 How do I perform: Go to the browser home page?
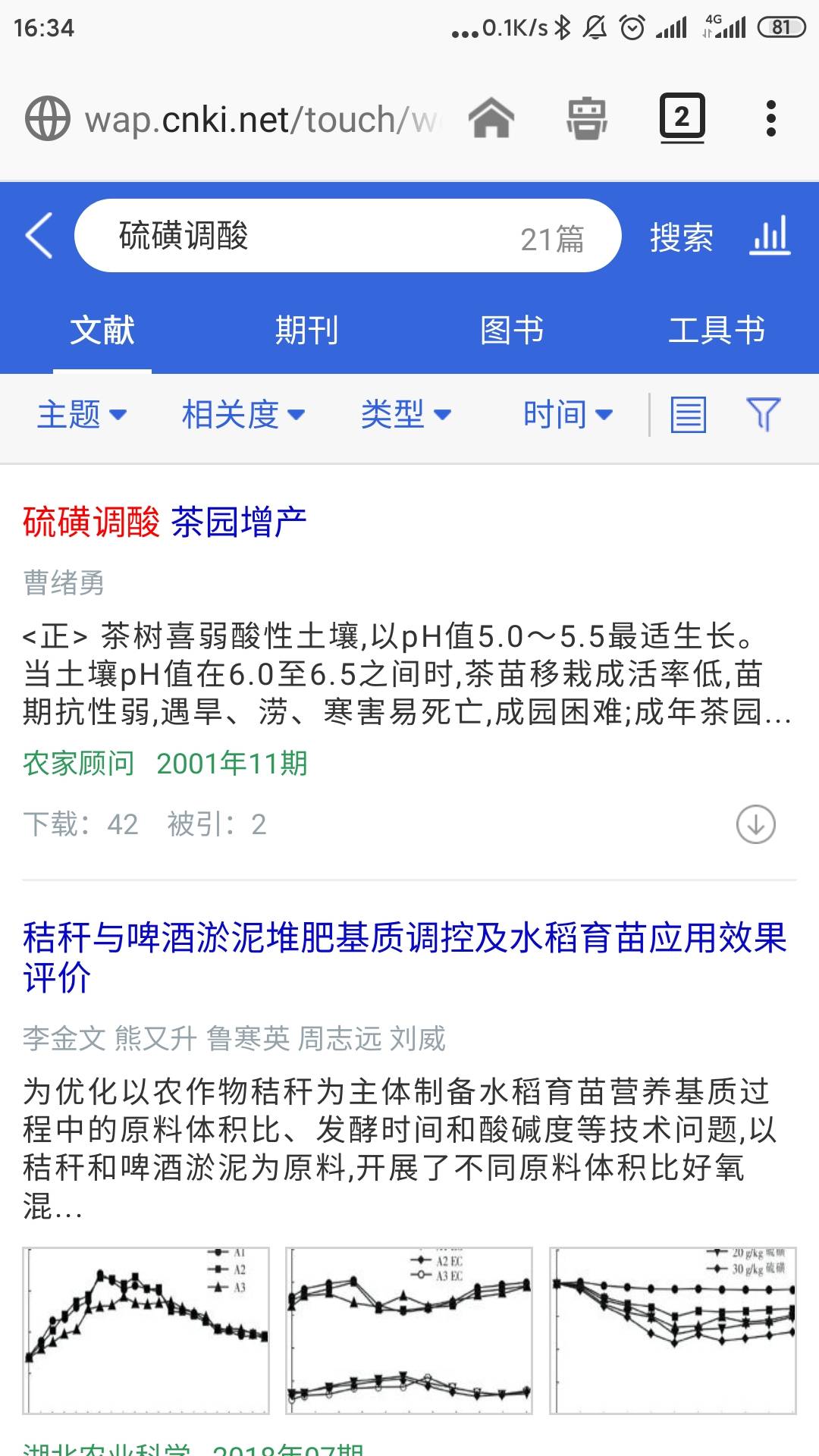(491, 118)
